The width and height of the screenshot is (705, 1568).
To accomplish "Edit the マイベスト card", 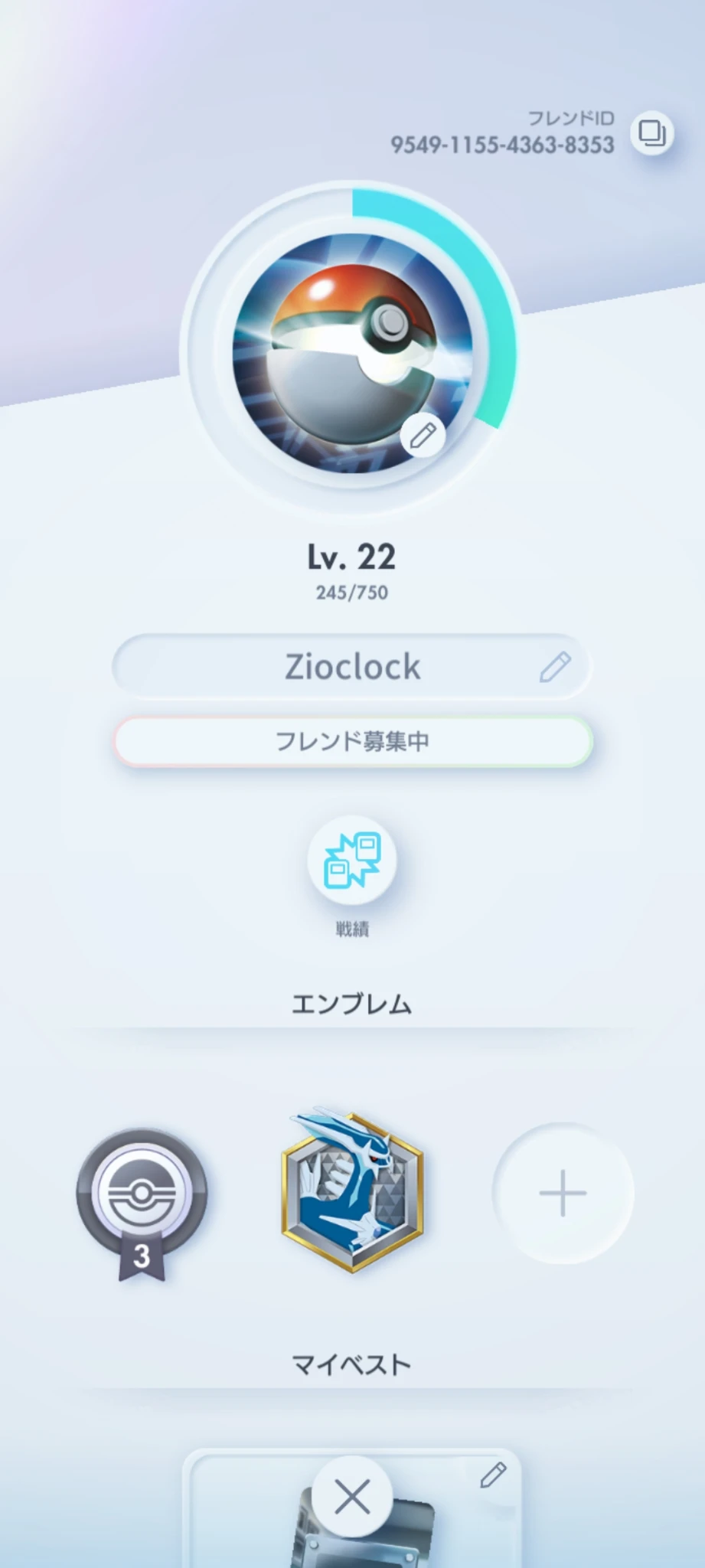I will 493,1474.
